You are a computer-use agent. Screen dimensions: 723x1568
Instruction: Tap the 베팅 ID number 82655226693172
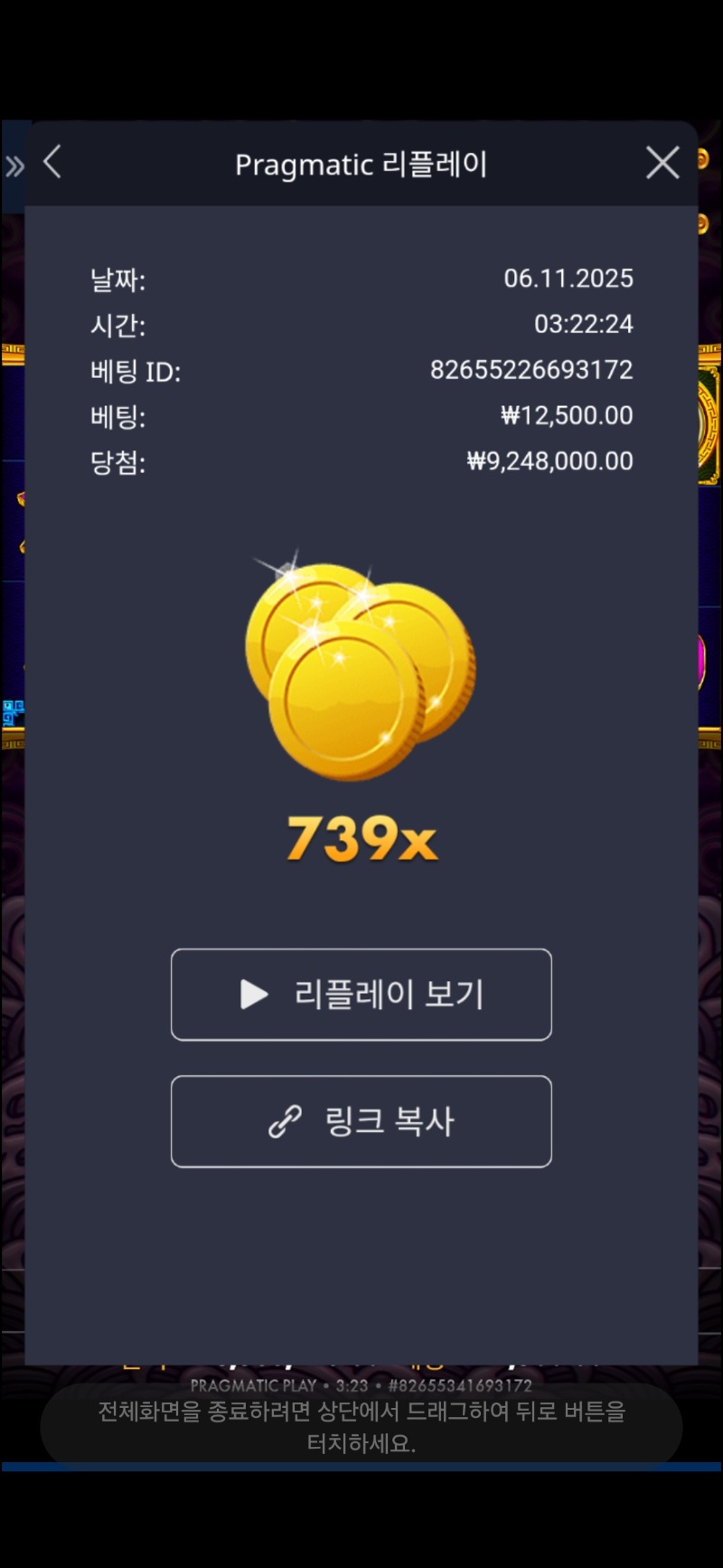click(531, 370)
